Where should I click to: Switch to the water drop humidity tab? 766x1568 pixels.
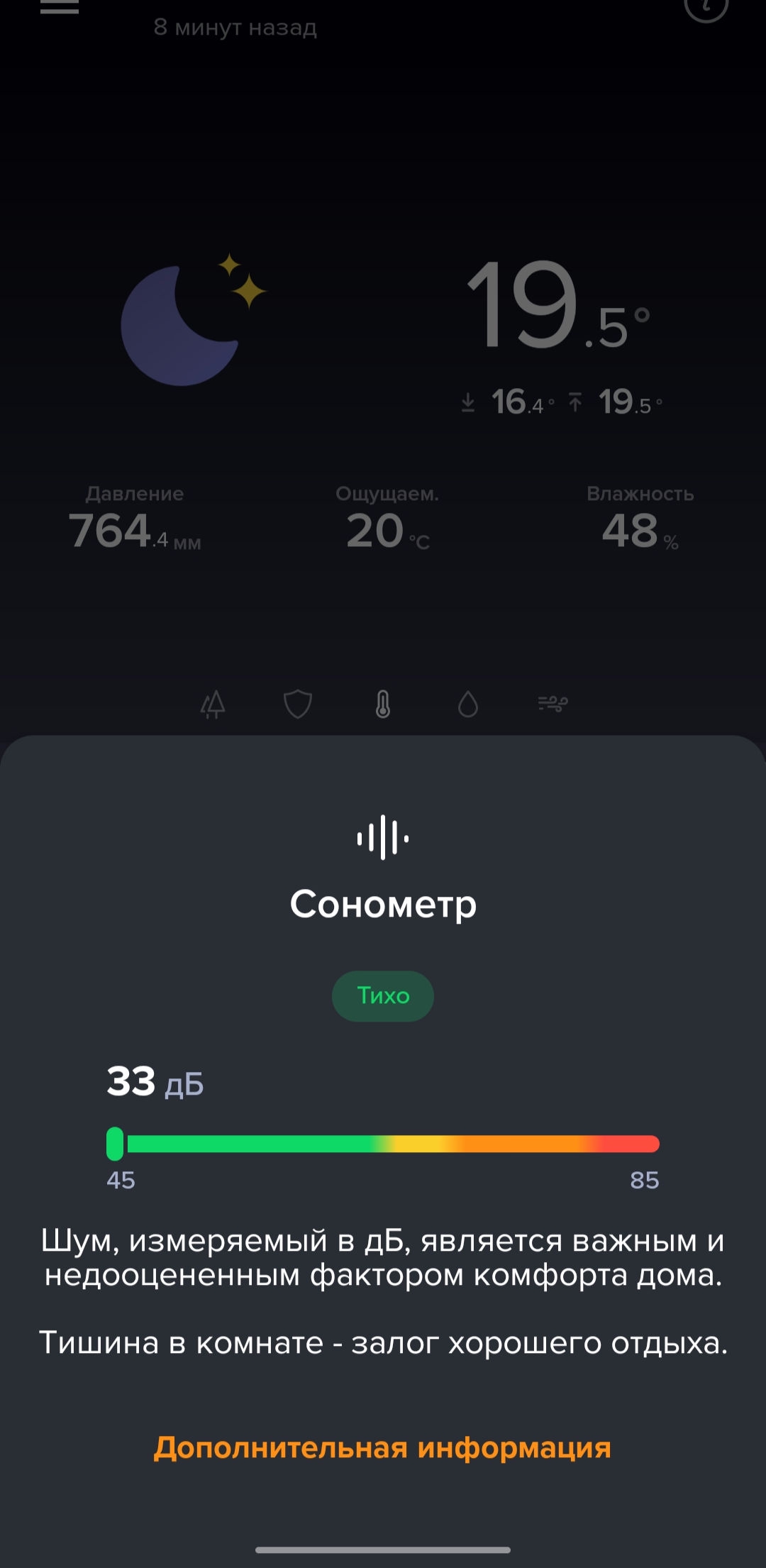click(468, 704)
